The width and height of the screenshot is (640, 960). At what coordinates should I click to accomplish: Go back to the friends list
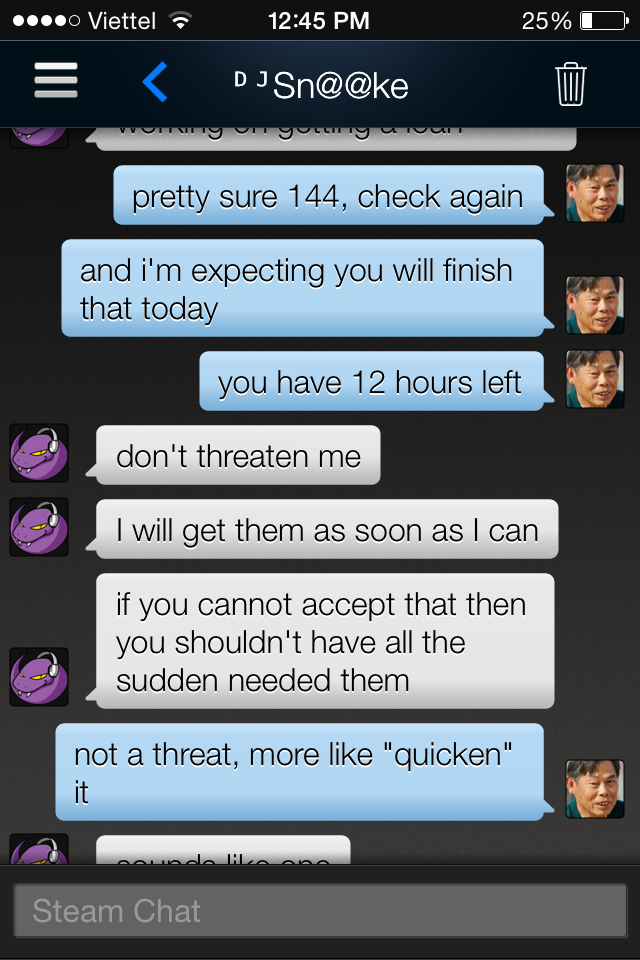(x=155, y=82)
